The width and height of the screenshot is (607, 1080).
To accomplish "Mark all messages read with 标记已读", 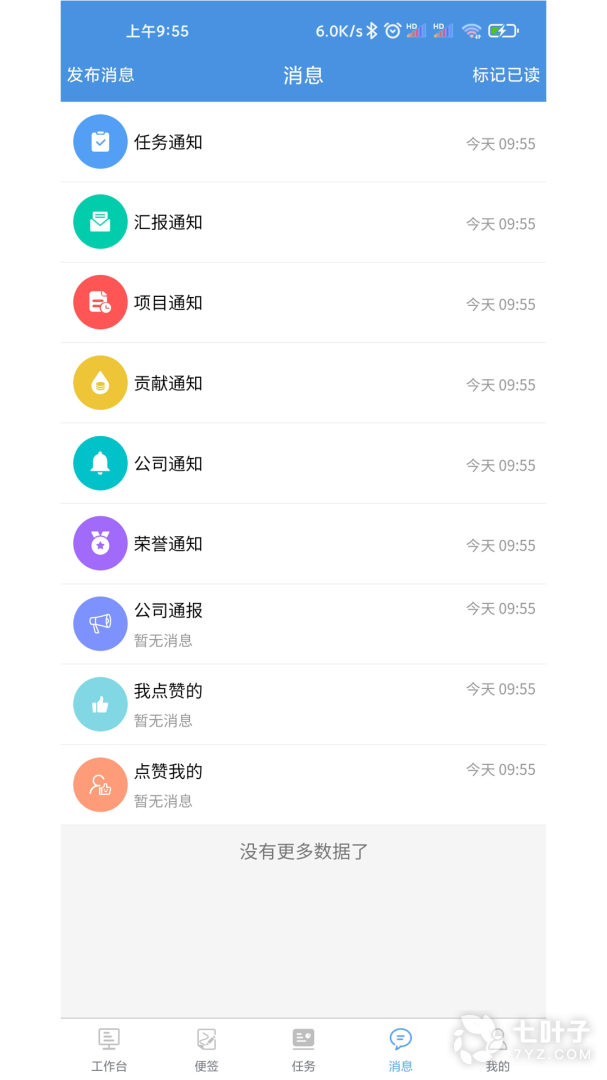I will (x=506, y=75).
